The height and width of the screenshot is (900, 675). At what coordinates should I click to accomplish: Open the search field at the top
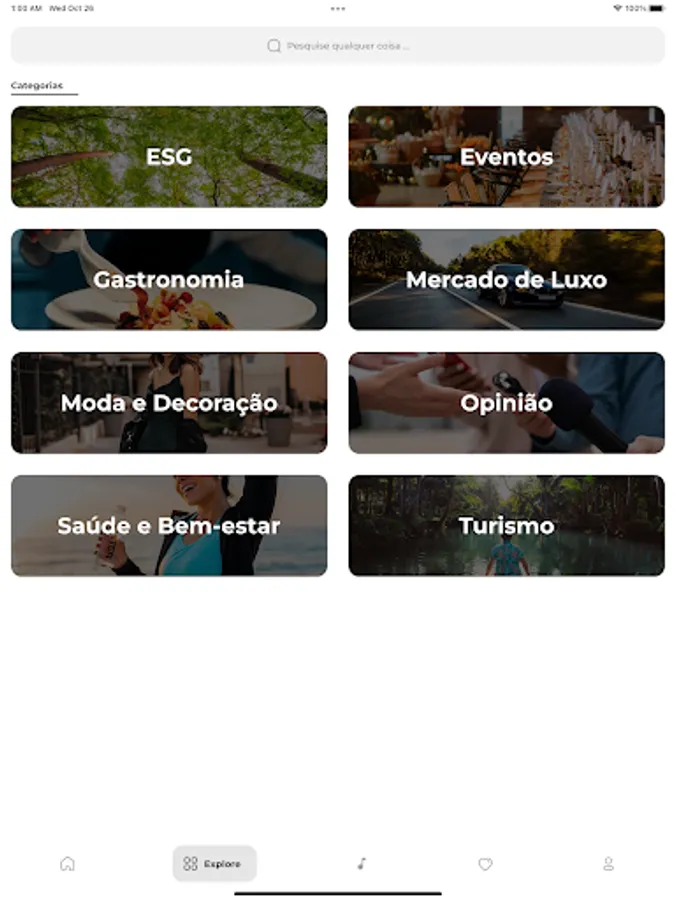(x=337, y=46)
